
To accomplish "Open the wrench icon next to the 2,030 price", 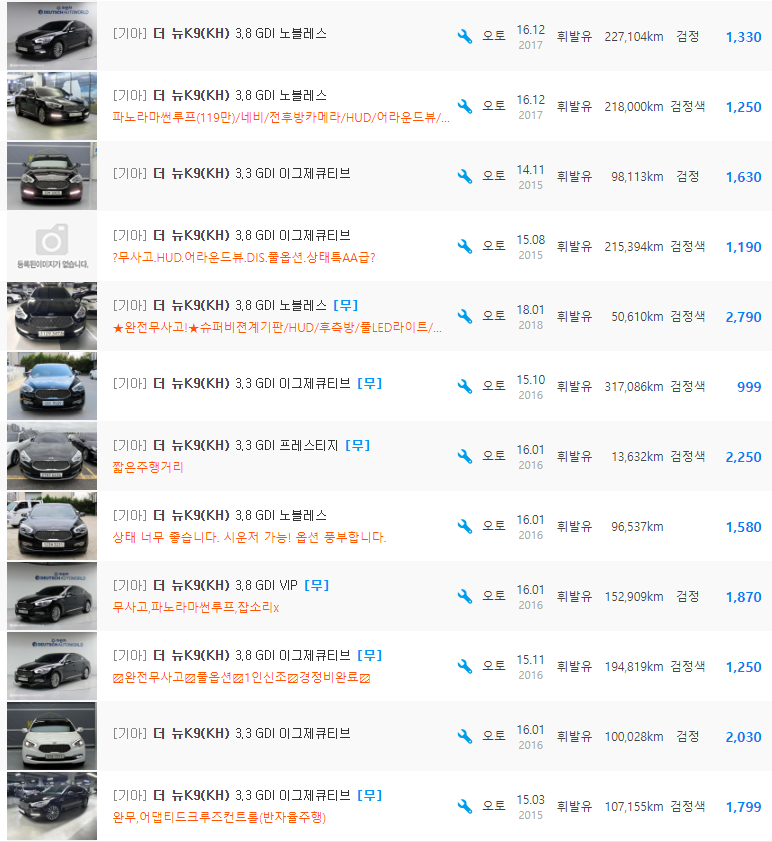I will (463, 736).
